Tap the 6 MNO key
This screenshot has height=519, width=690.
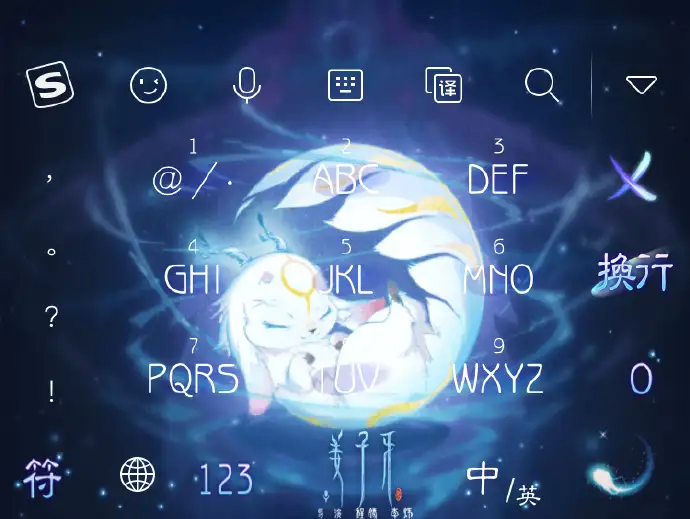[498, 270]
